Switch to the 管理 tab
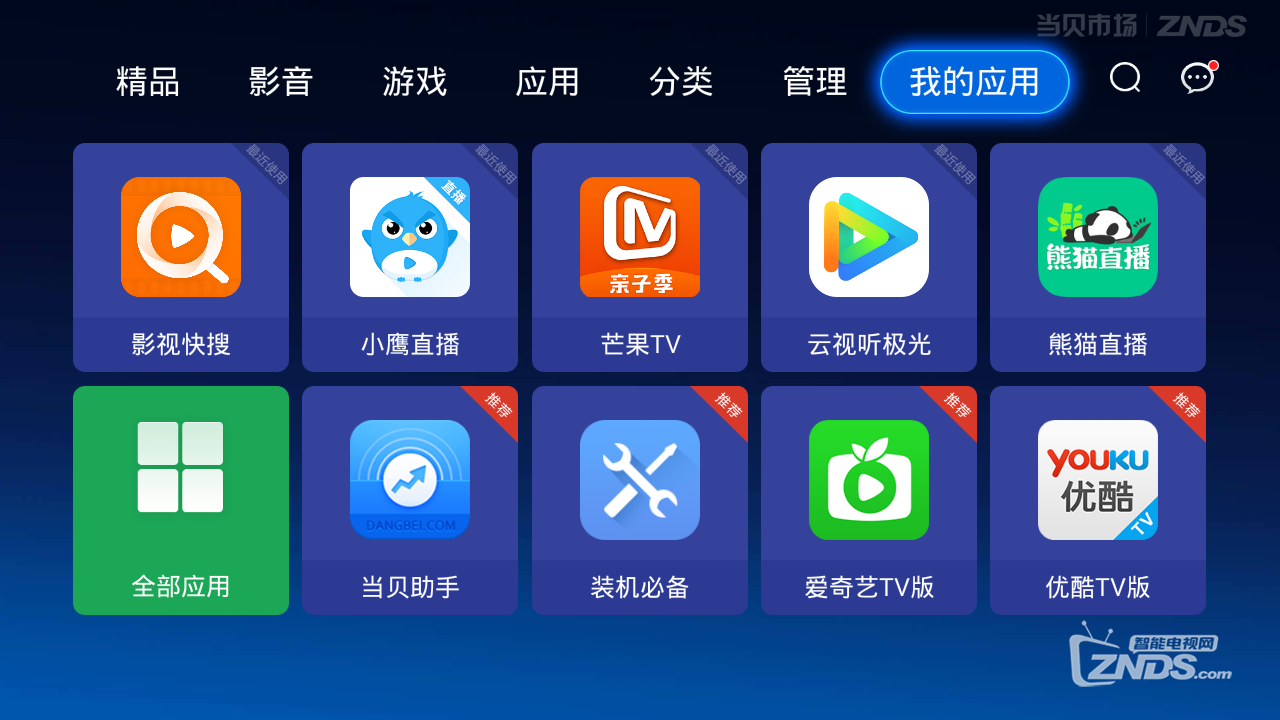This screenshot has height=720, width=1280. click(814, 82)
